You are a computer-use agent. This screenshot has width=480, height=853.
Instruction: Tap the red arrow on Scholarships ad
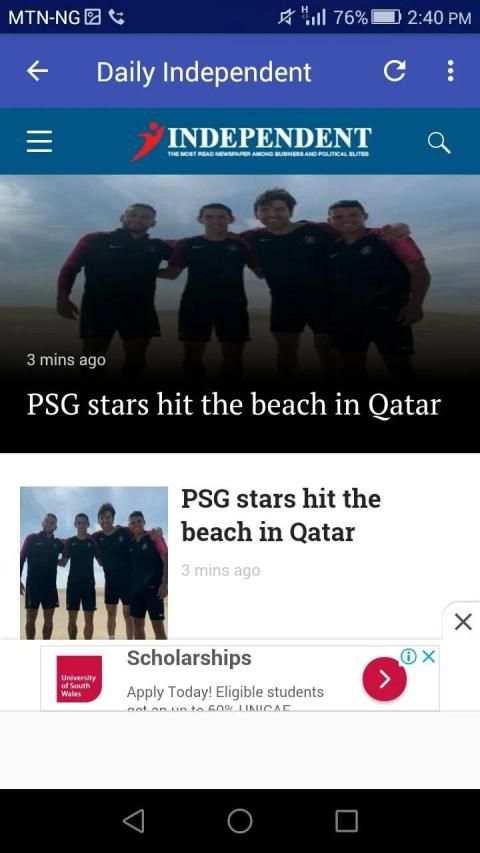tap(384, 679)
